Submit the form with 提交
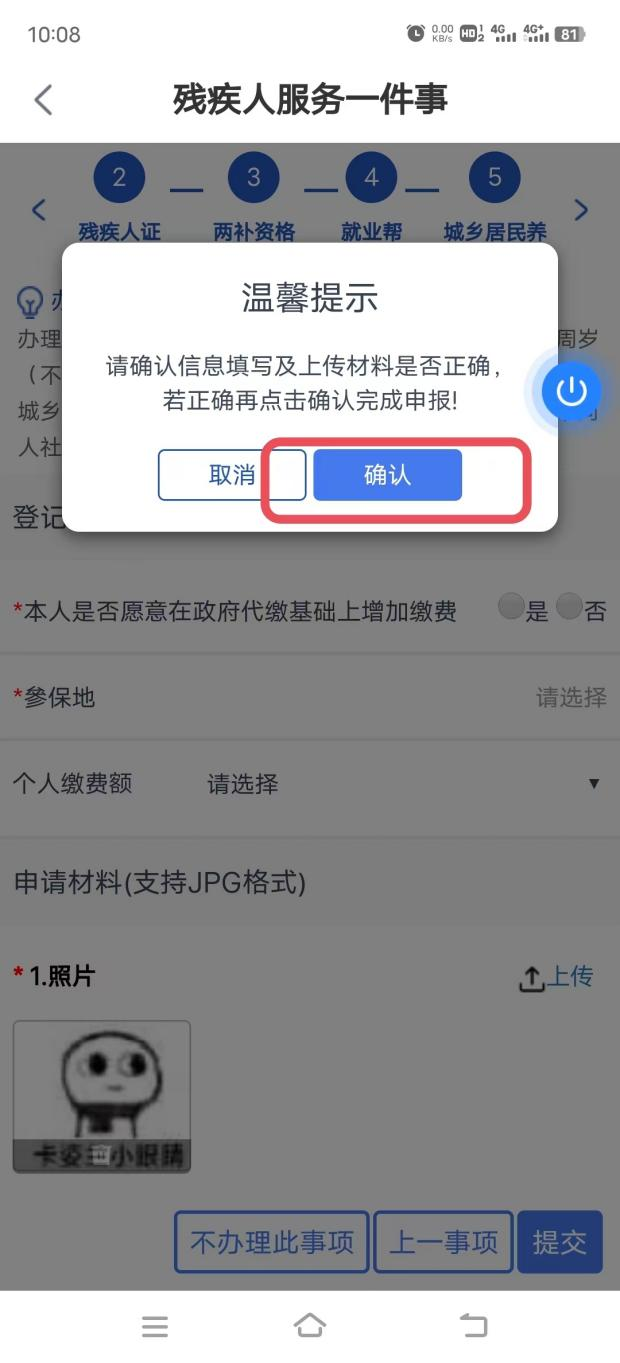 click(x=559, y=1242)
